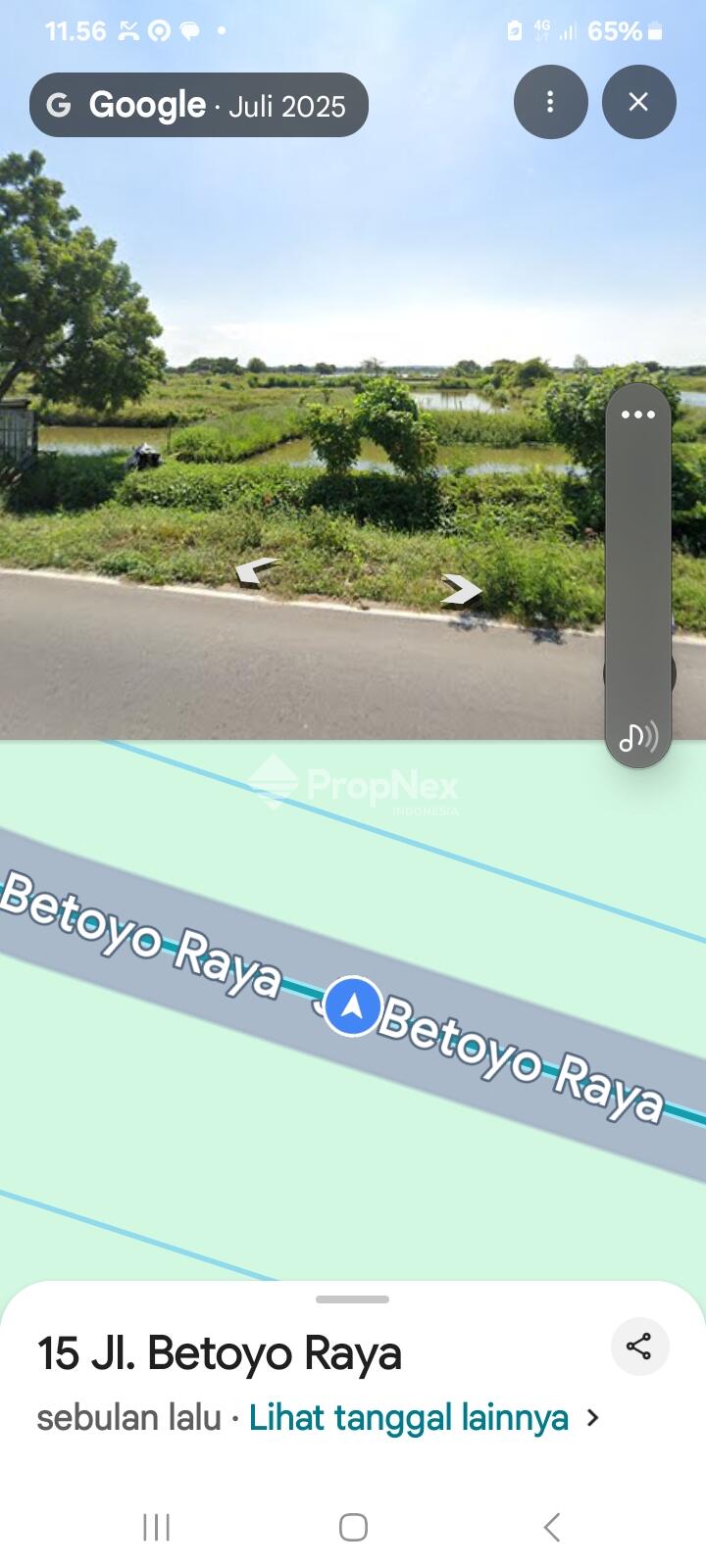This screenshot has height=1568, width=706.
Task: Expand the bottom sheet using its handle
Action: [x=352, y=1299]
